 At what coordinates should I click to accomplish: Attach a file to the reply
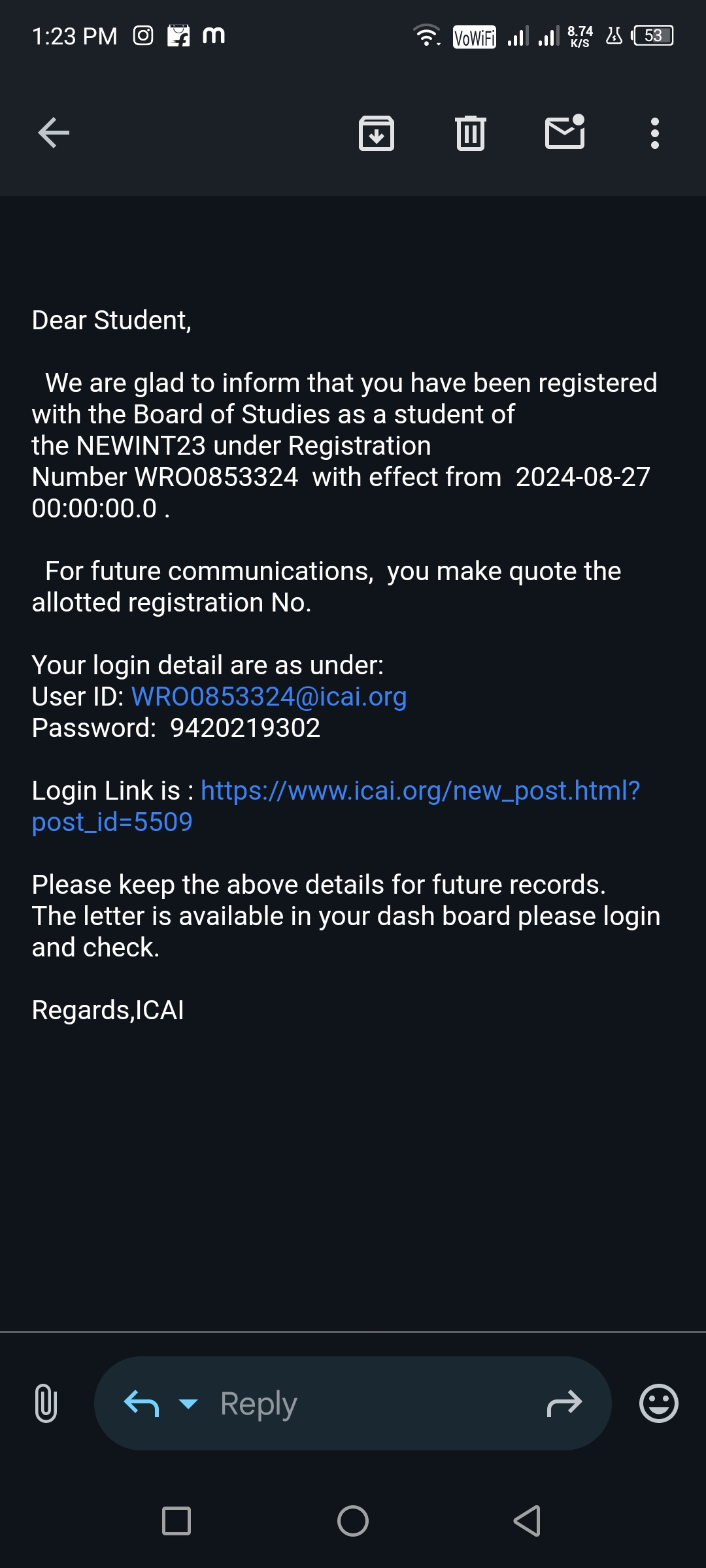point(46,1403)
